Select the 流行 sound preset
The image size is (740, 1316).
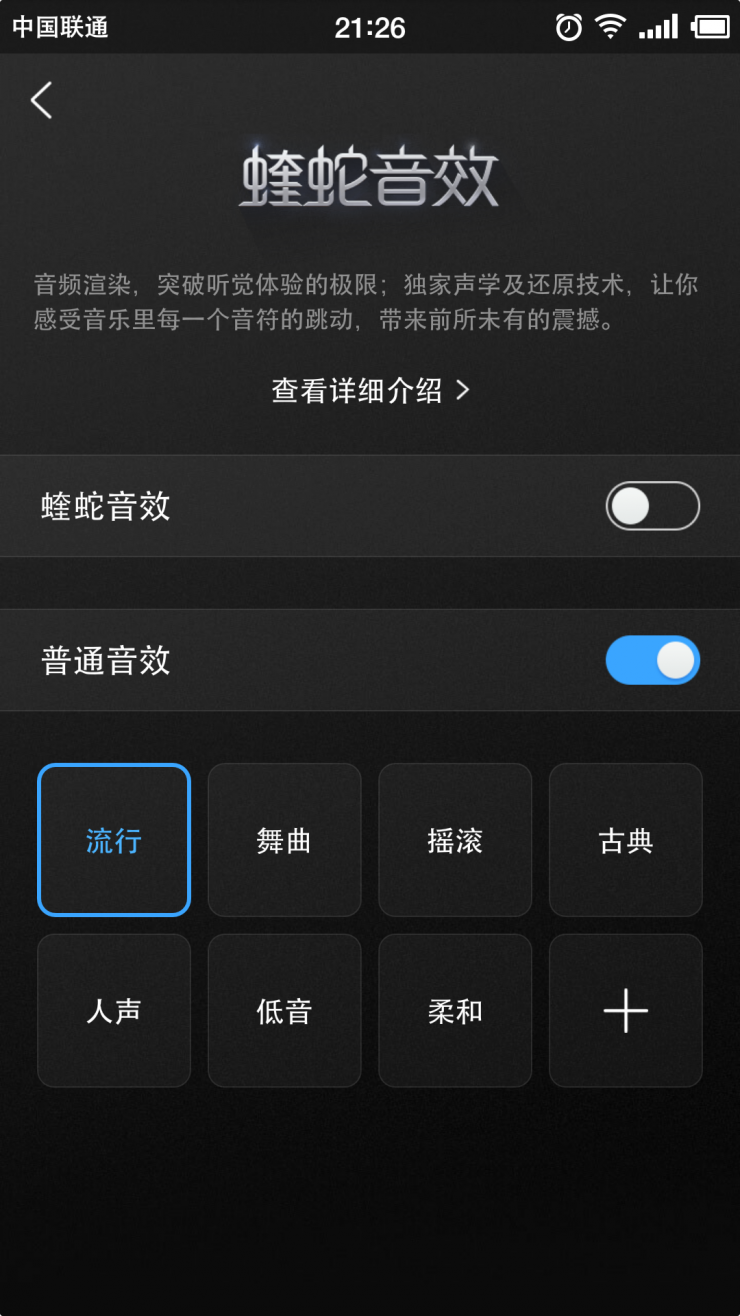click(x=114, y=840)
